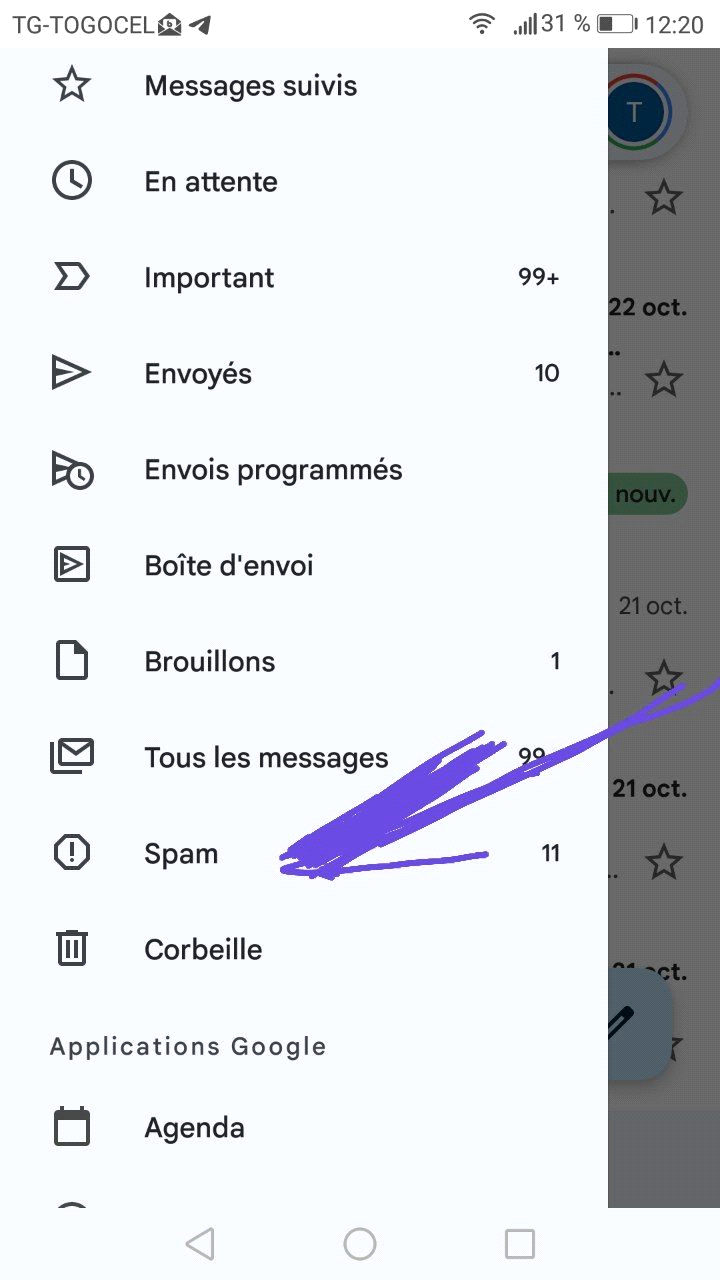View Brouillons drafts
The width and height of the screenshot is (720, 1280).
[210, 662]
